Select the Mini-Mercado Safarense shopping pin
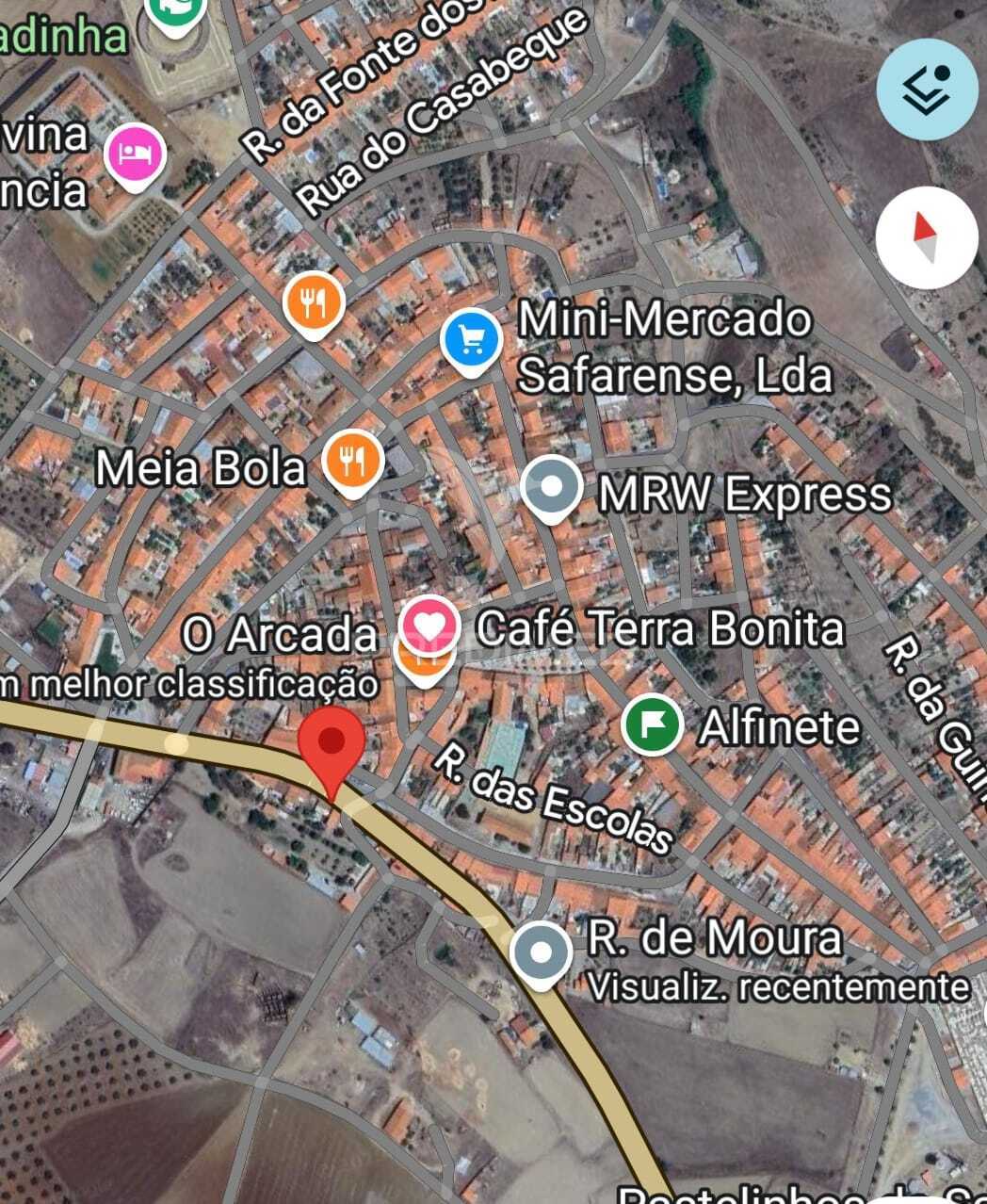 click(471, 339)
